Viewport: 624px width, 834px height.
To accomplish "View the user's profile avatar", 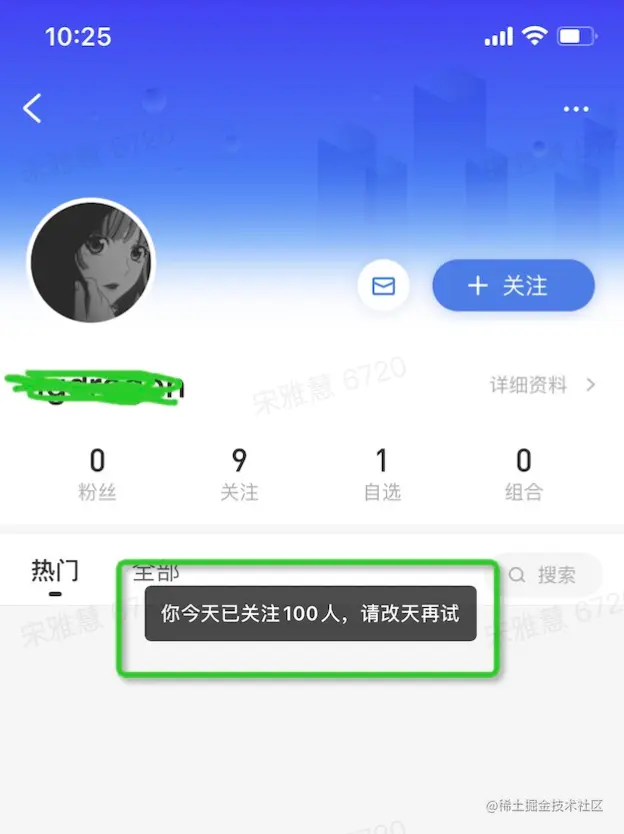I will 91,260.
